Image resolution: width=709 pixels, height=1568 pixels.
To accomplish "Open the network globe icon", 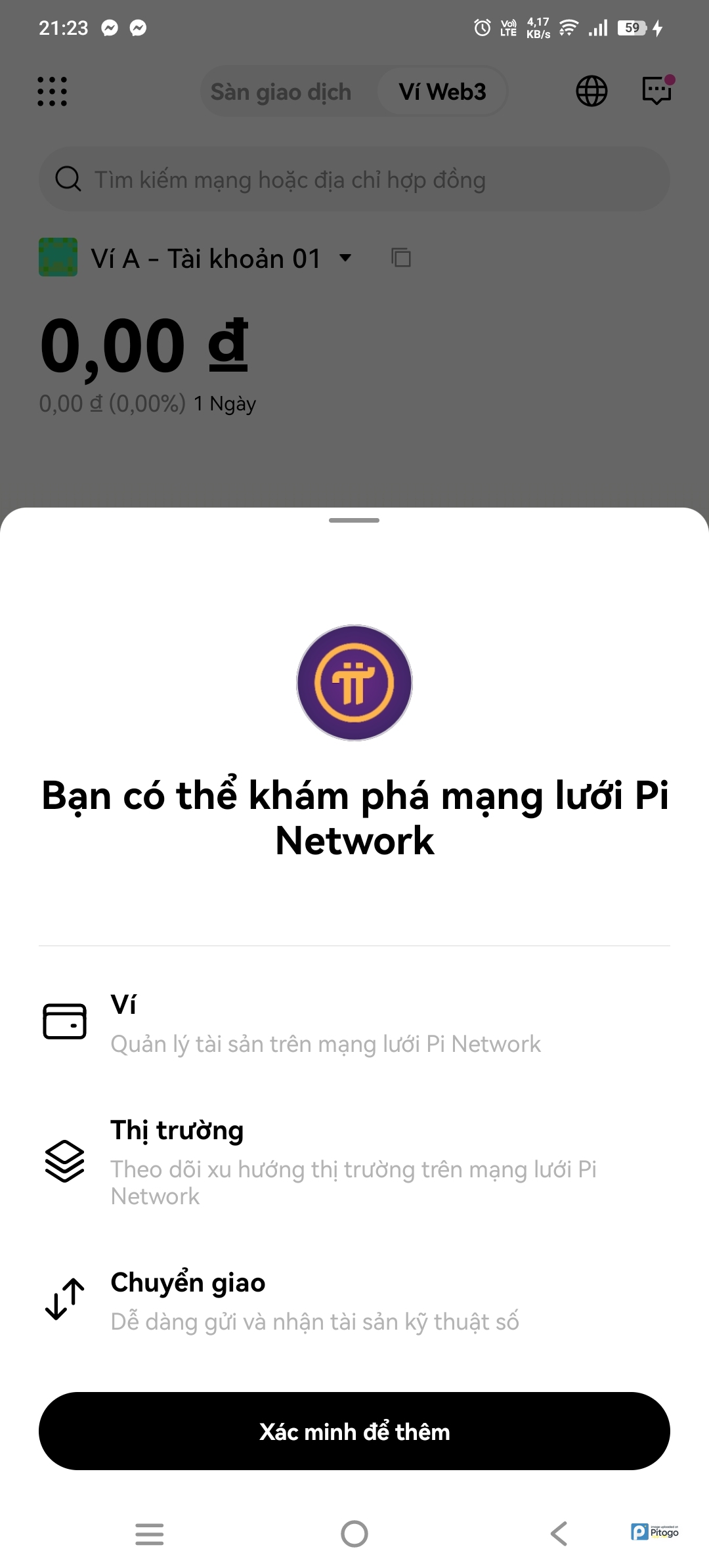I will (591, 91).
